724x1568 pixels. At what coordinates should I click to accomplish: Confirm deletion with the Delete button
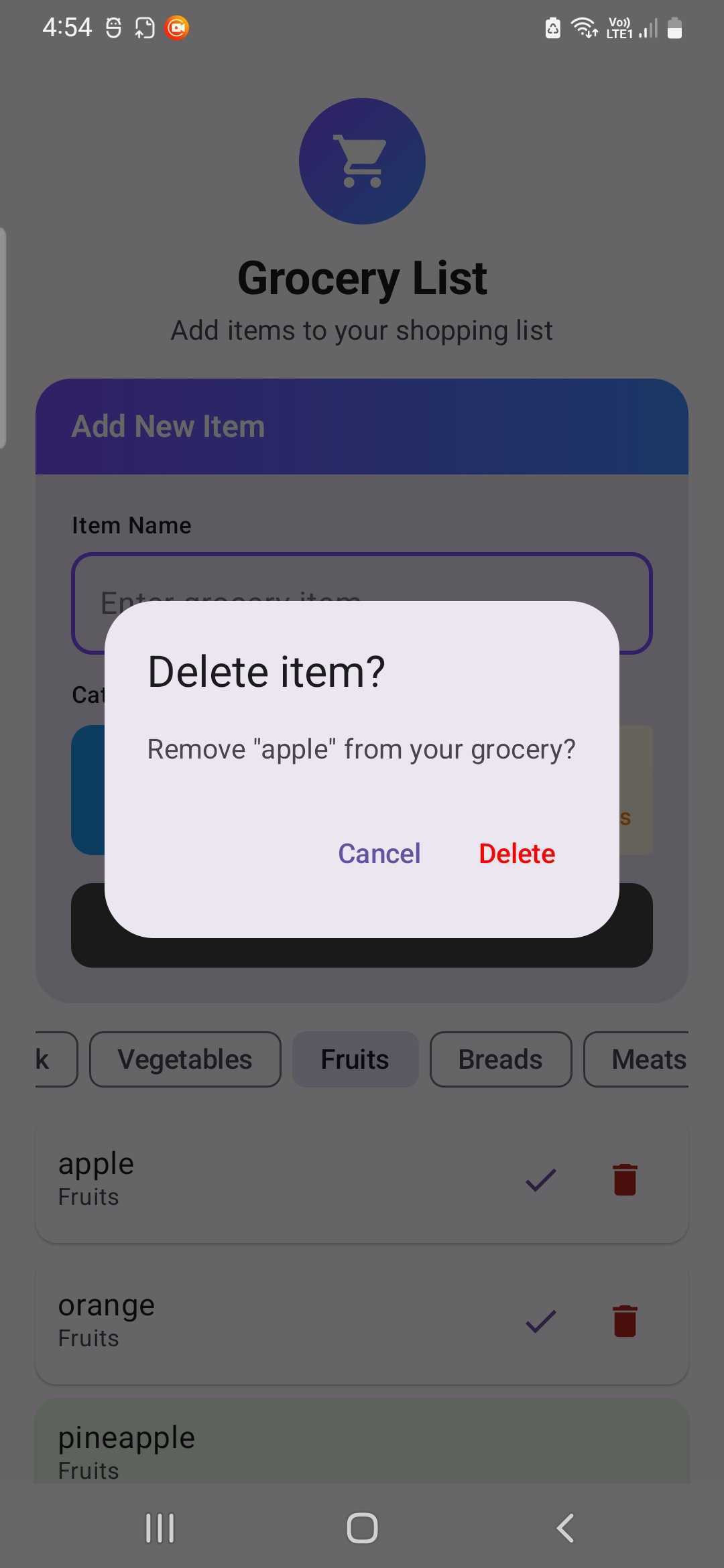click(517, 854)
